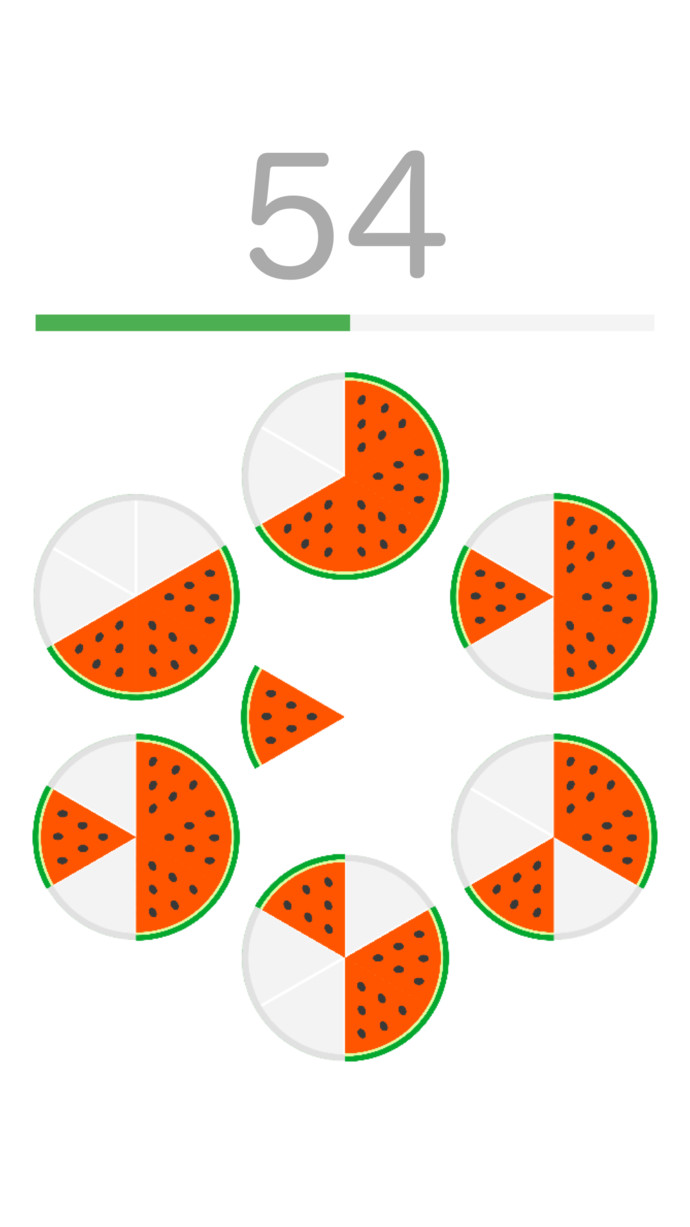This screenshot has width=690, height=1227.
Task: Choose the three-slice watermelon with lone slice at its top
Action: click(345, 957)
